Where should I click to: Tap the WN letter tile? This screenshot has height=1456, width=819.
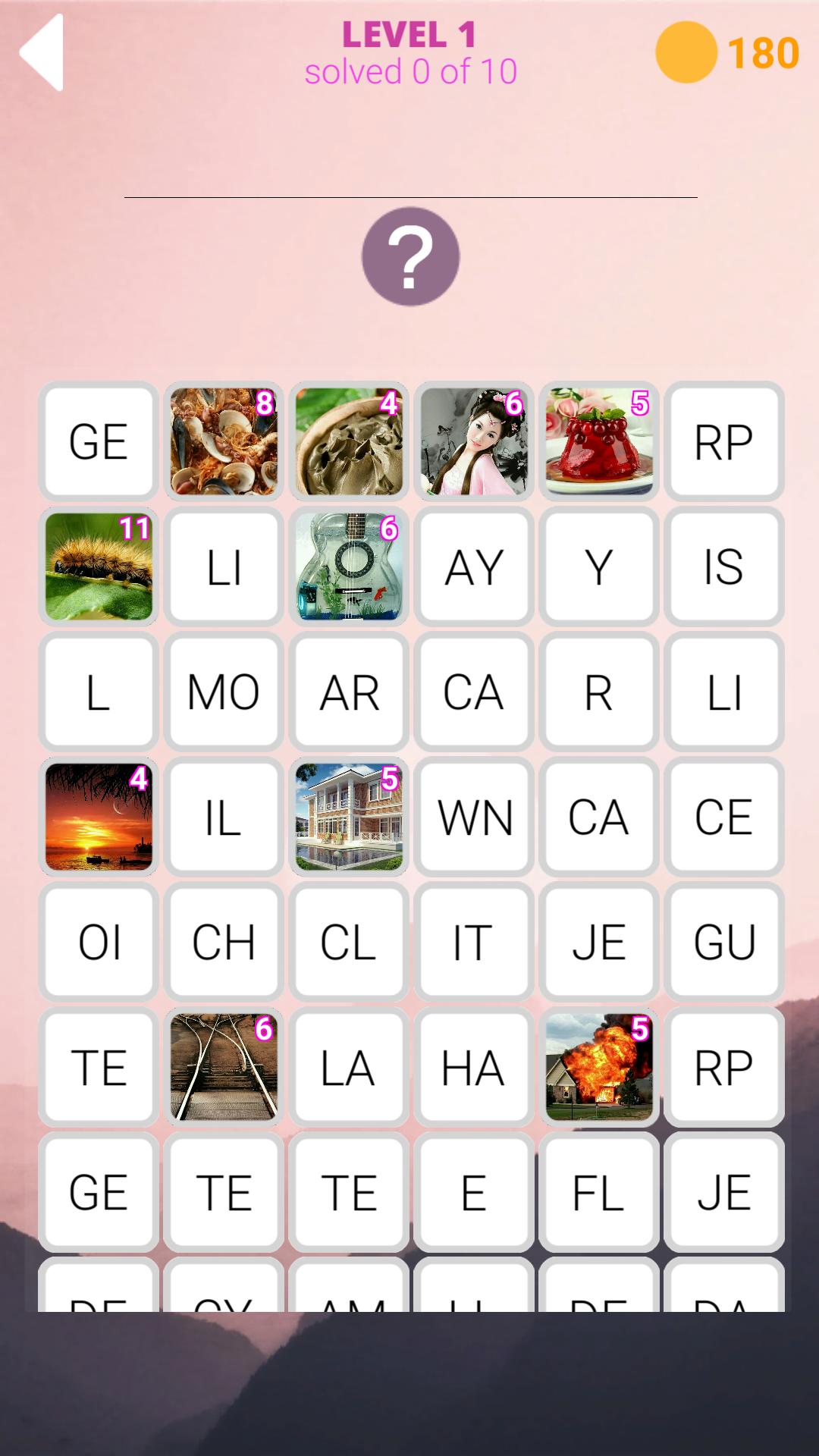point(474,817)
